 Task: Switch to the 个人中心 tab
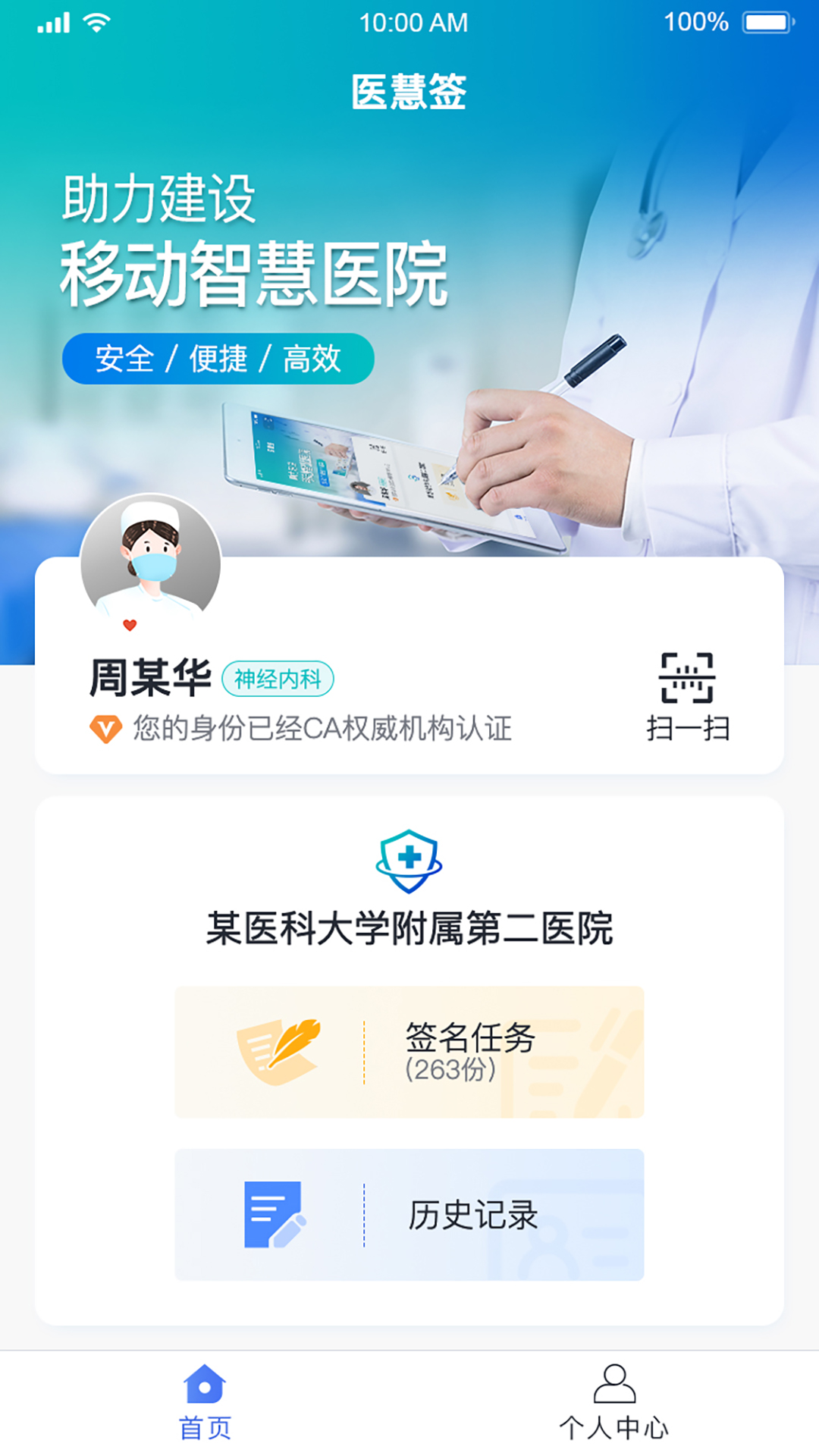coord(613,1402)
